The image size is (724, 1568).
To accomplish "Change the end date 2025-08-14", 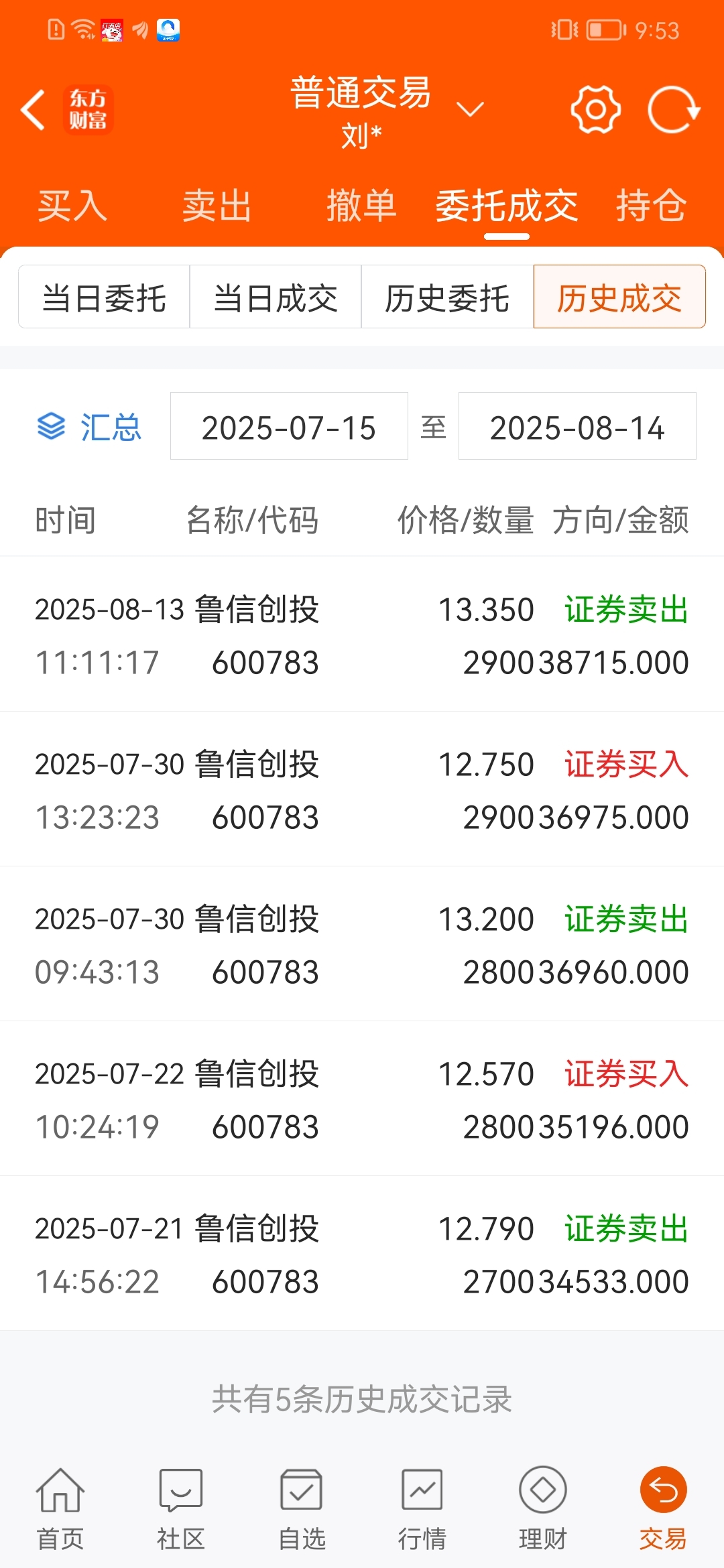I will coord(577,426).
